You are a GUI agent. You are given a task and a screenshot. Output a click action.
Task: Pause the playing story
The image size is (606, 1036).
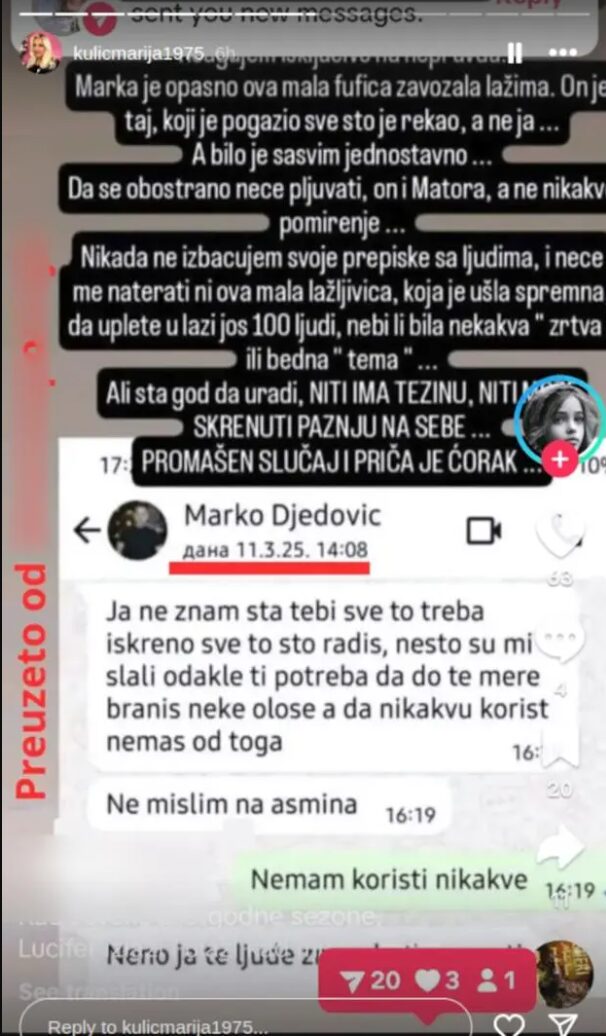point(515,53)
